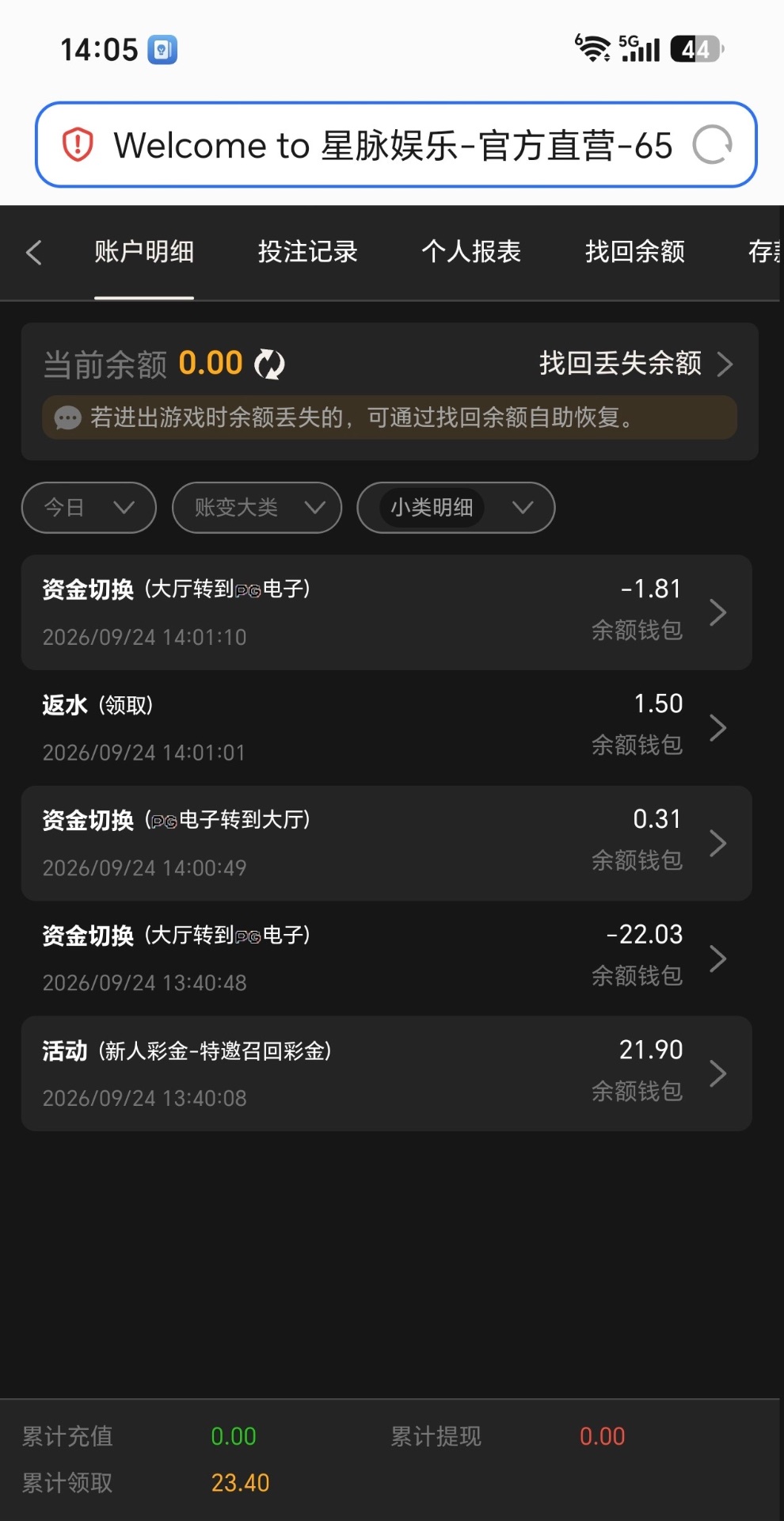Open the -1.81 资金切换 record

coord(386,612)
